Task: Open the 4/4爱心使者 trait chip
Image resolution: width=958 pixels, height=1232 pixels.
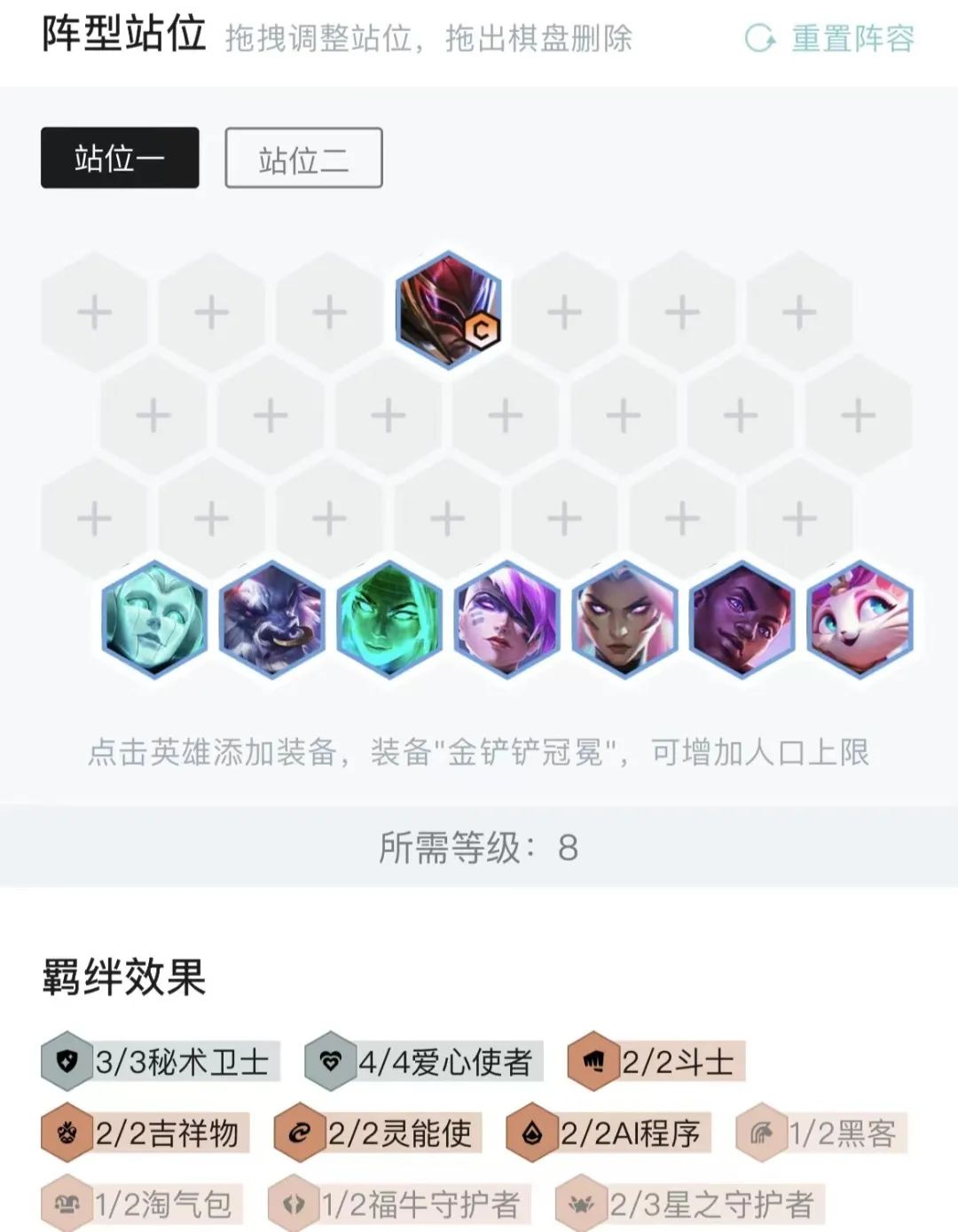Action: pos(424,1061)
